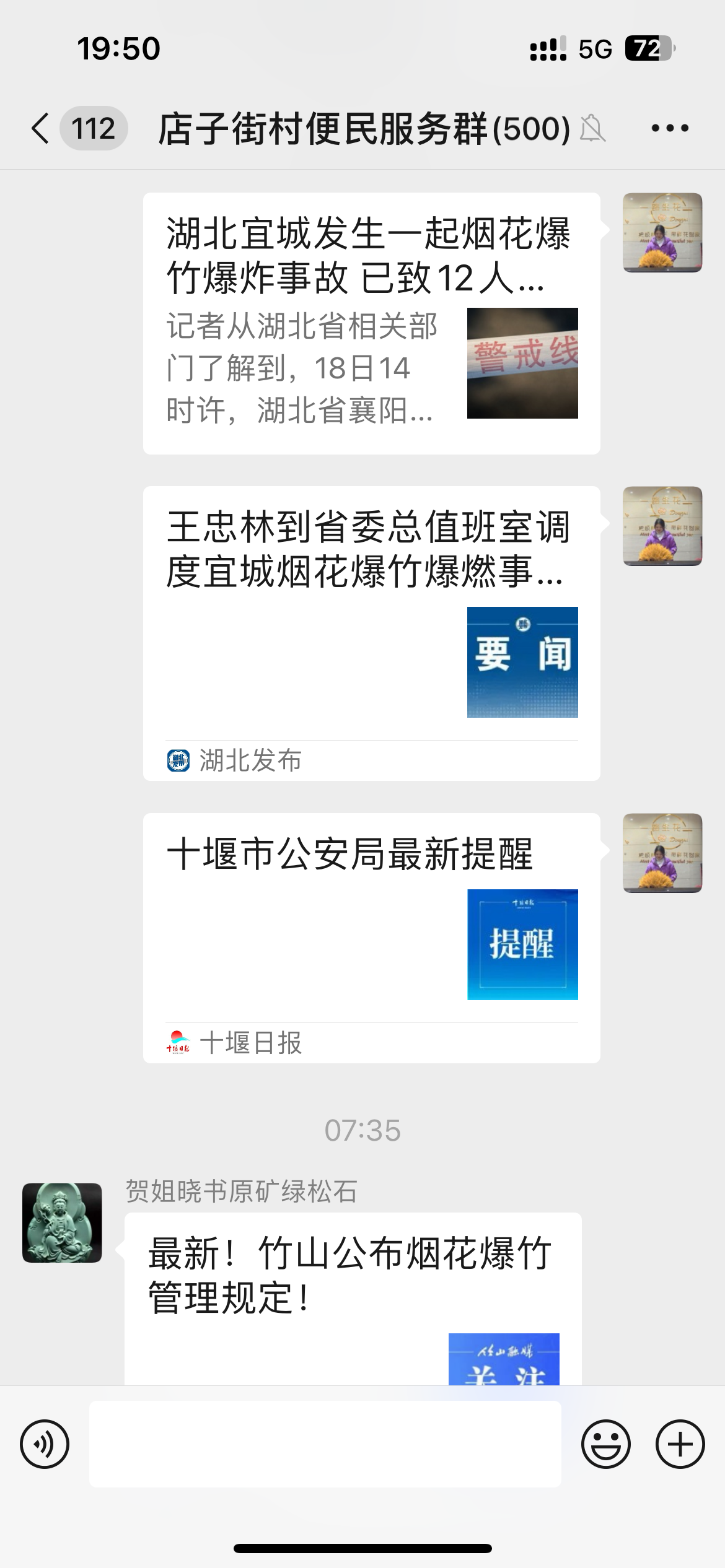Switch to voice message input
Screen dimensions: 725x1568
(x=45, y=1444)
